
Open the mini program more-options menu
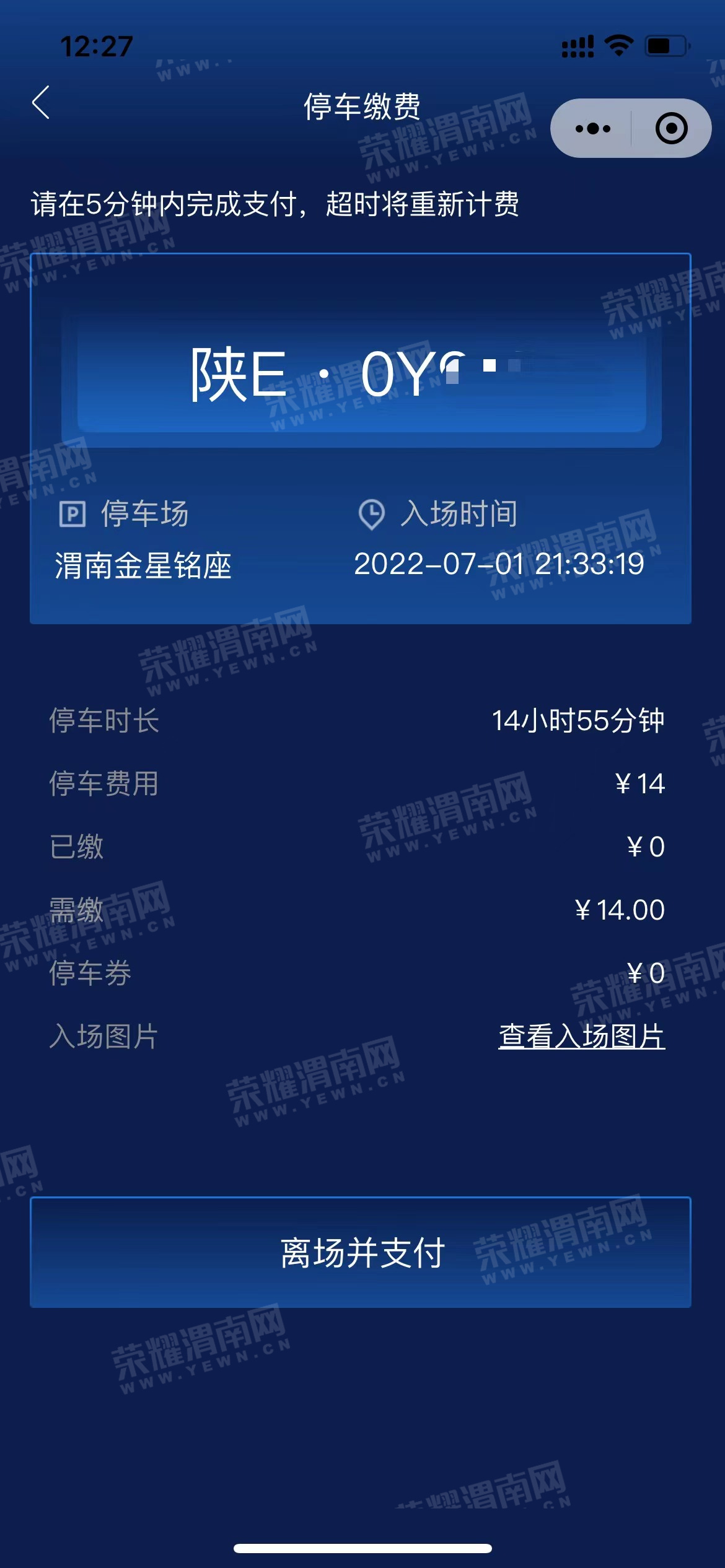point(592,129)
